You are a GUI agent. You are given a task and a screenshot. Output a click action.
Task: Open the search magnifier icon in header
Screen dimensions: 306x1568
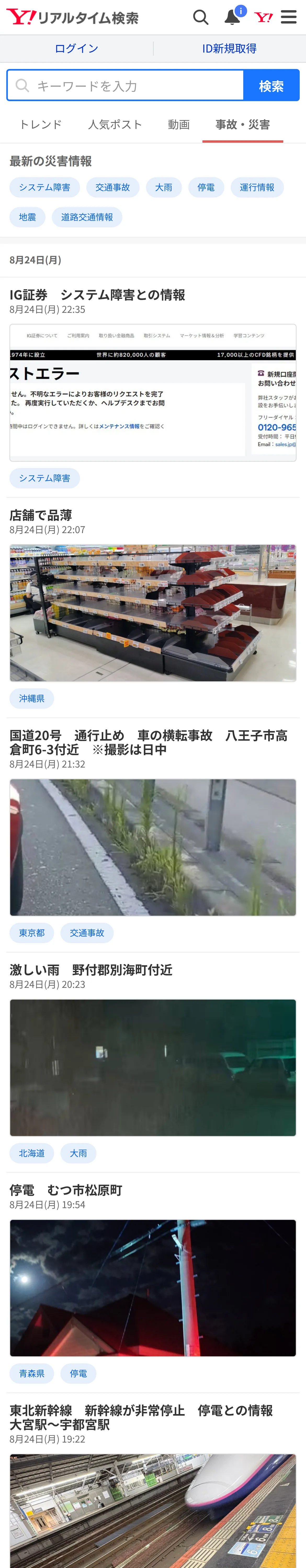[x=201, y=17]
